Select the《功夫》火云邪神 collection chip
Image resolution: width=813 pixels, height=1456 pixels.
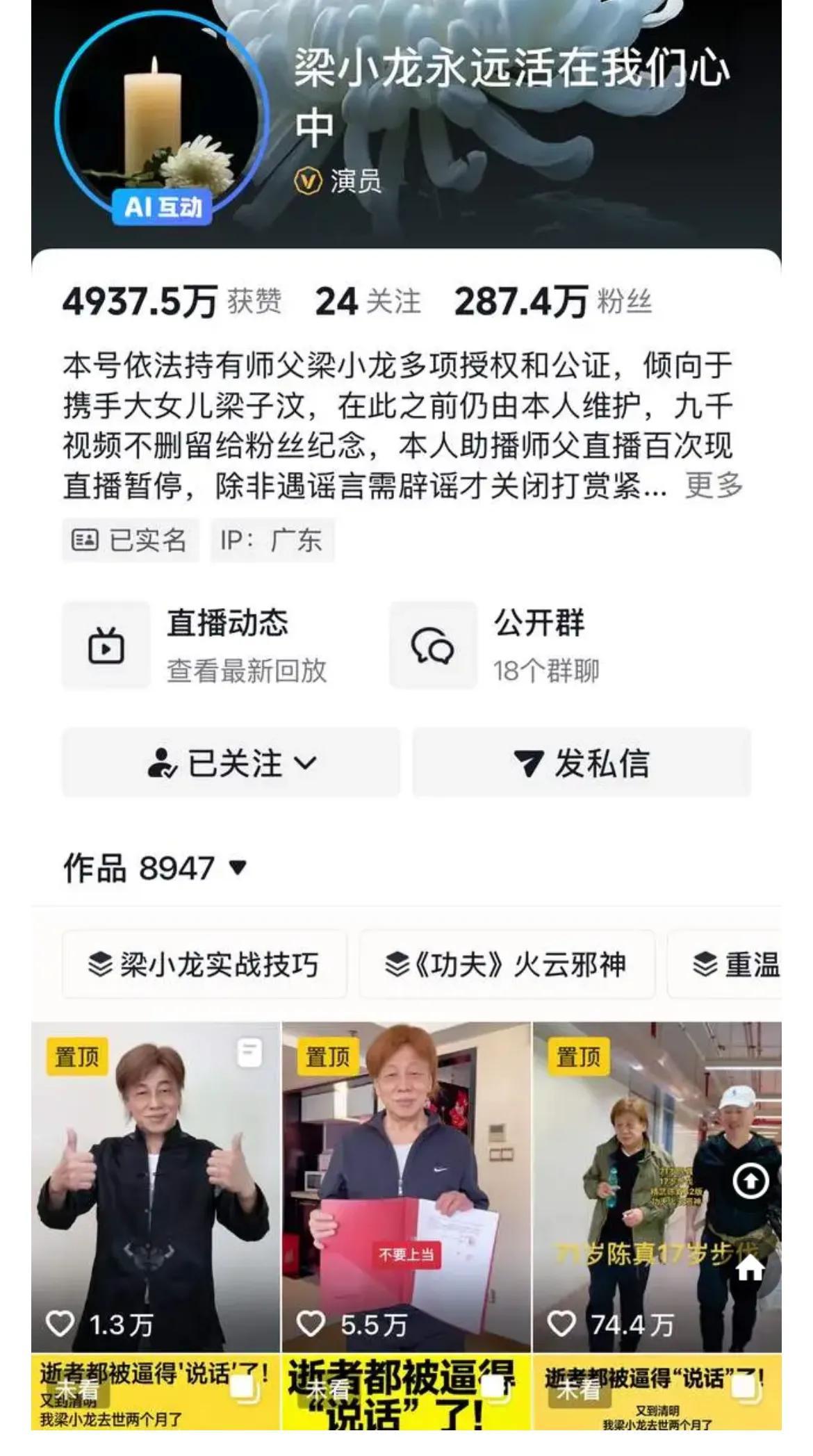pos(507,964)
